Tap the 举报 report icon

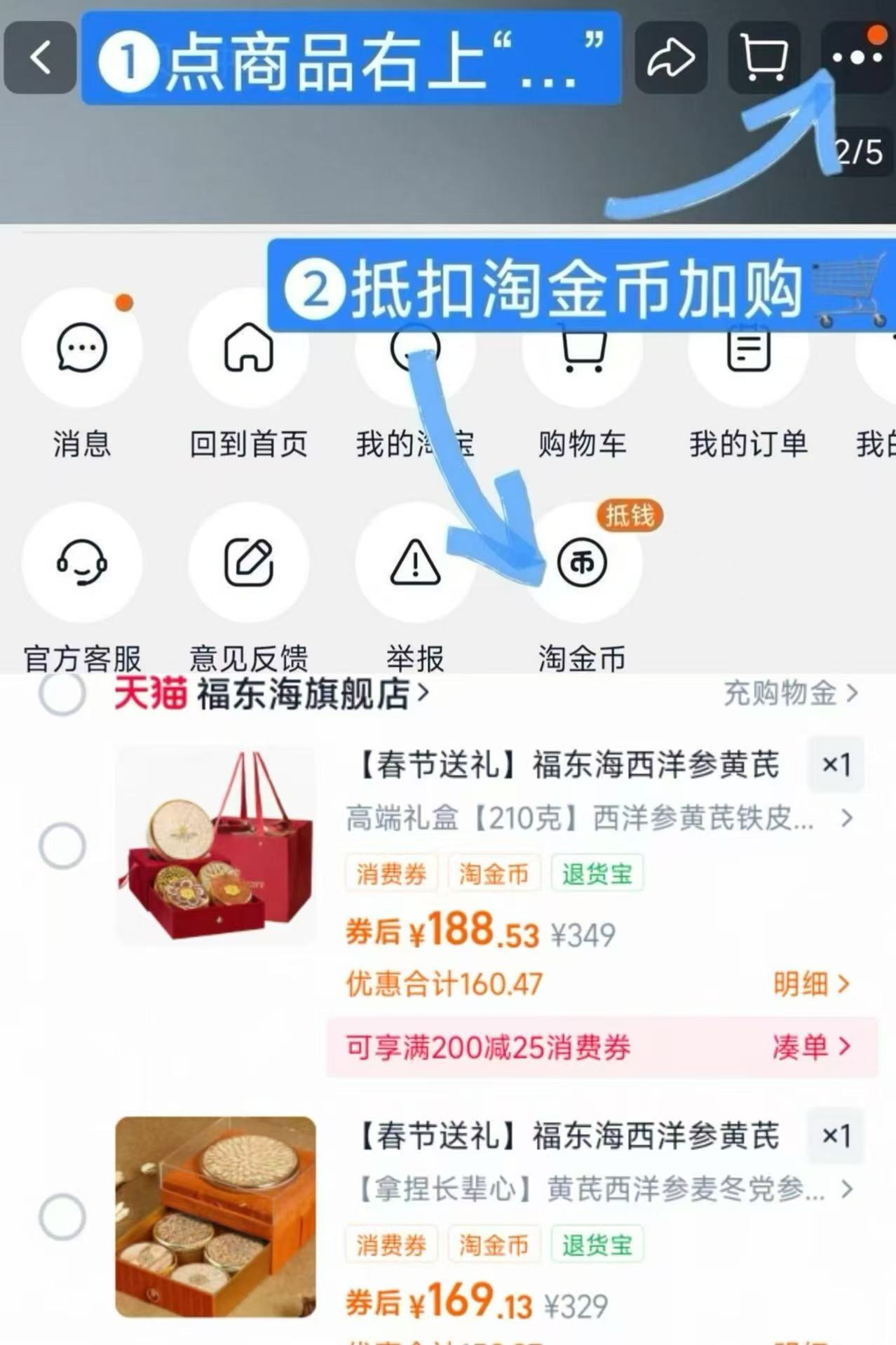[x=416, y=563]
